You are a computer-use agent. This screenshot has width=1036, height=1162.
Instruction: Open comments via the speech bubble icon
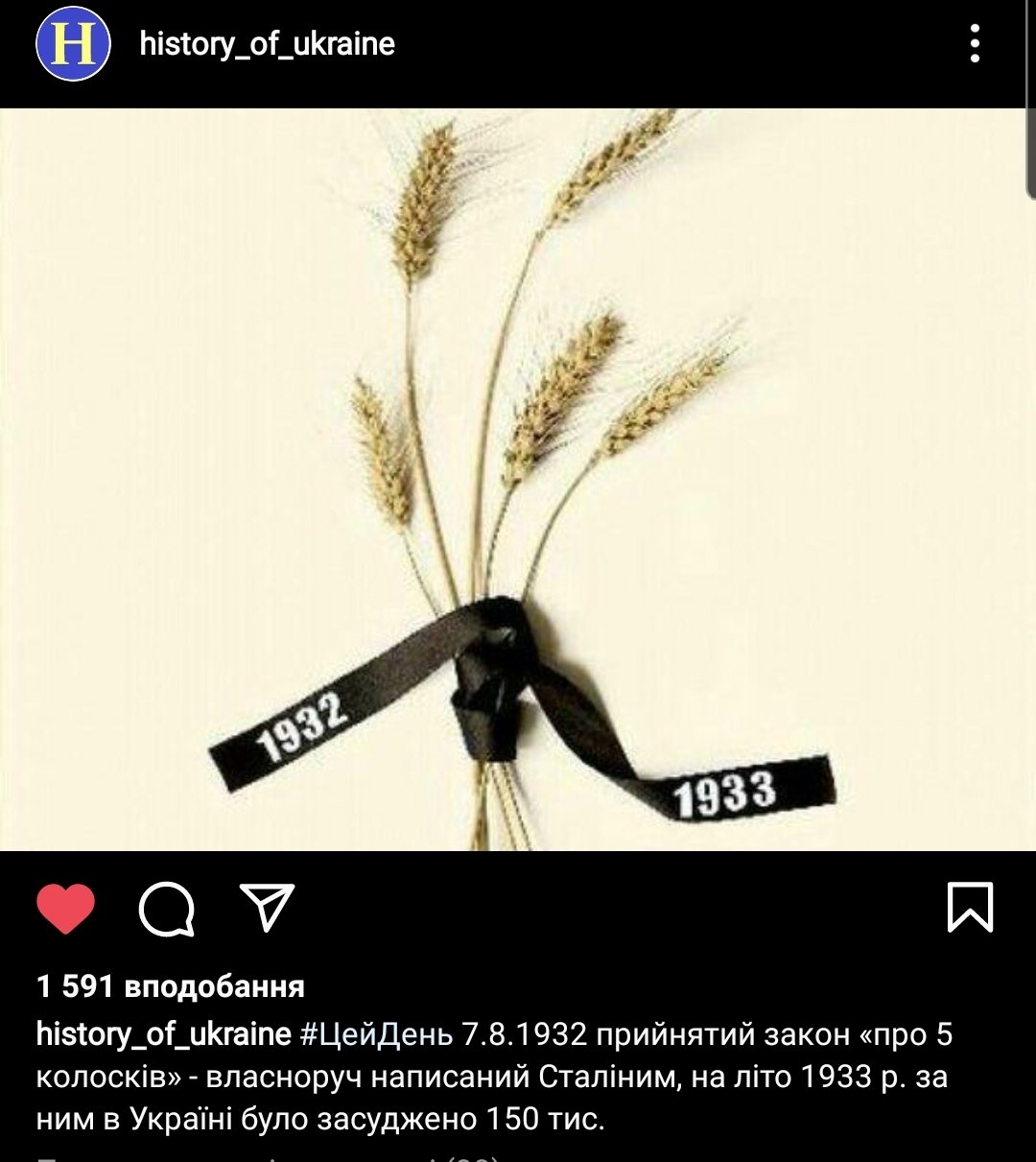167,908
